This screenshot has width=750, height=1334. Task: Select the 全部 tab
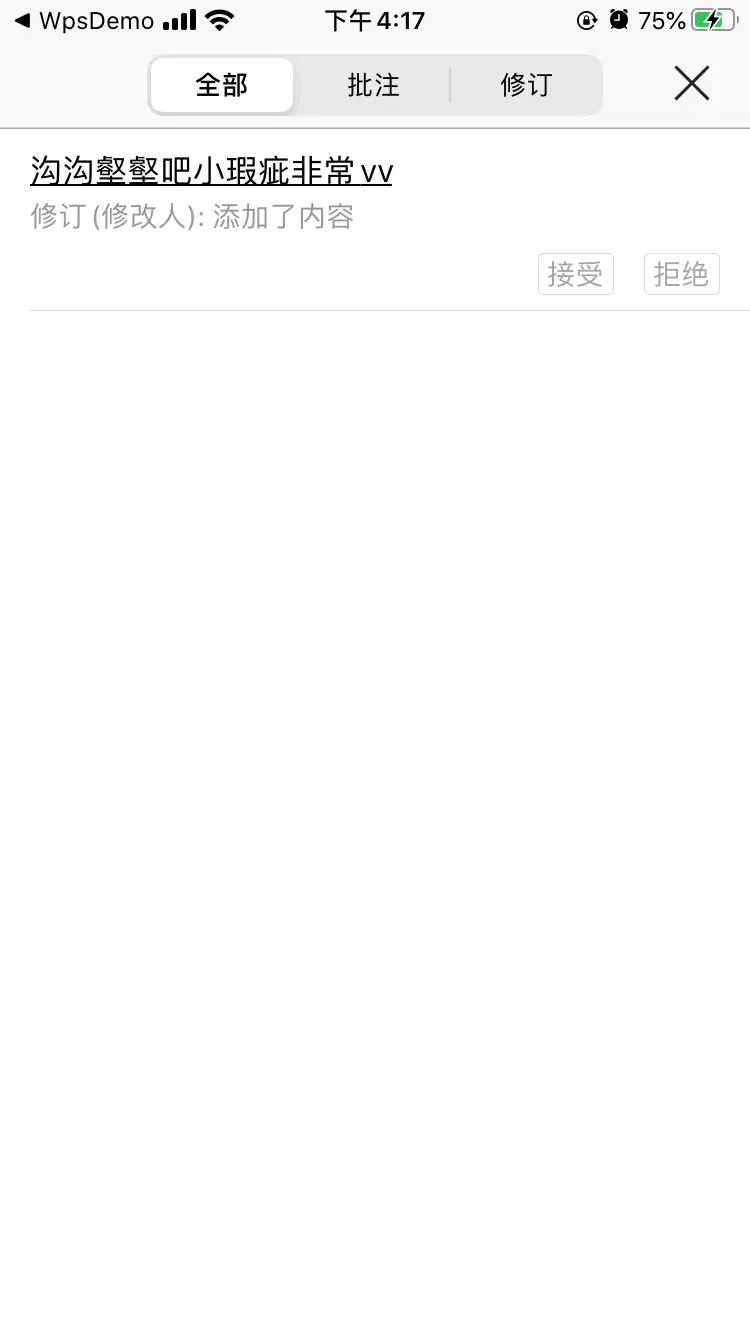(x=222, y=85)
